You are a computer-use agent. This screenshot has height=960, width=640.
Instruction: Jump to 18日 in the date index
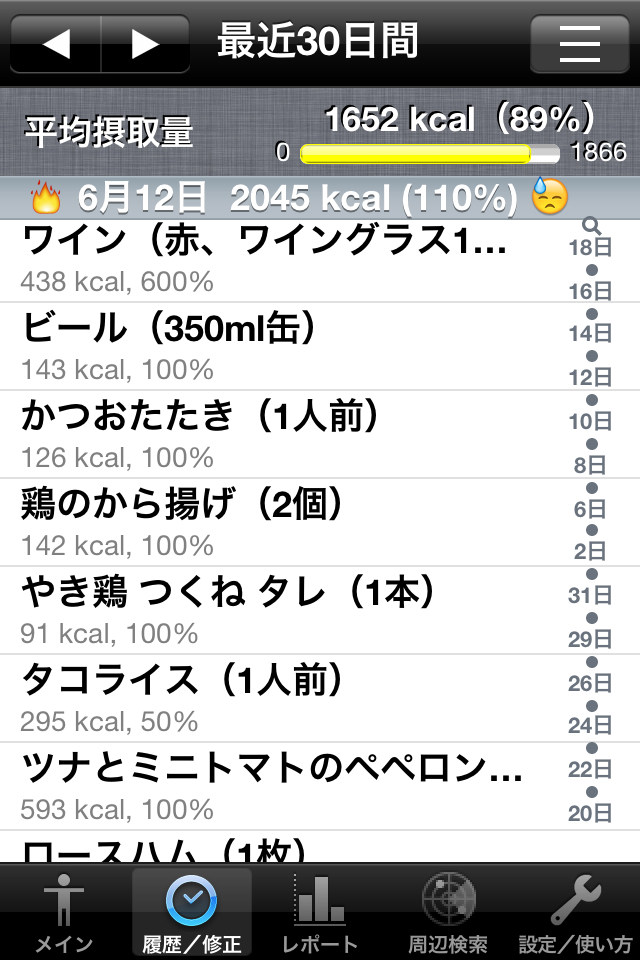pos(590,249)
